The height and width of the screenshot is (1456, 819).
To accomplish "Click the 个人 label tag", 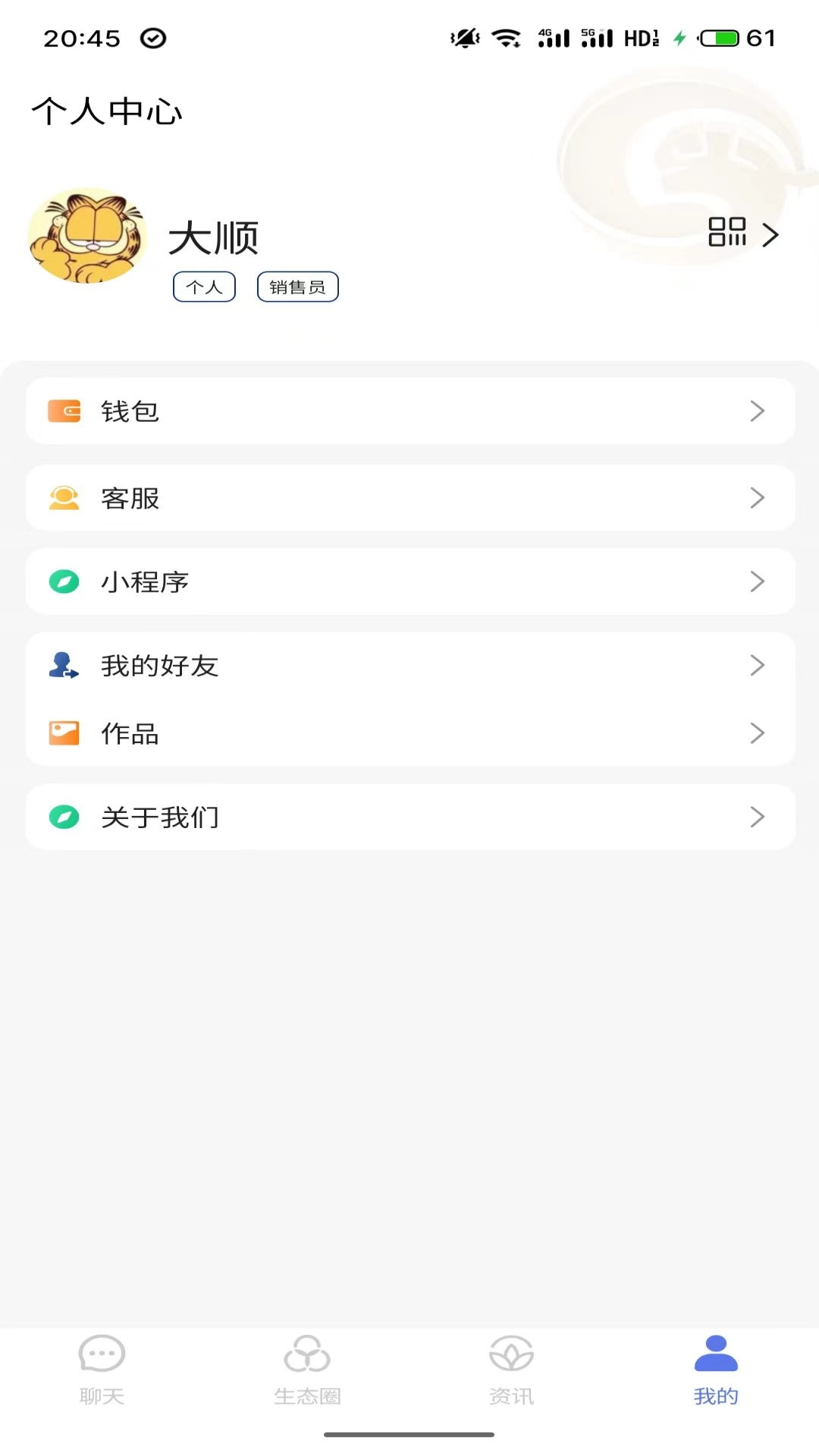I will click(203, 287).
